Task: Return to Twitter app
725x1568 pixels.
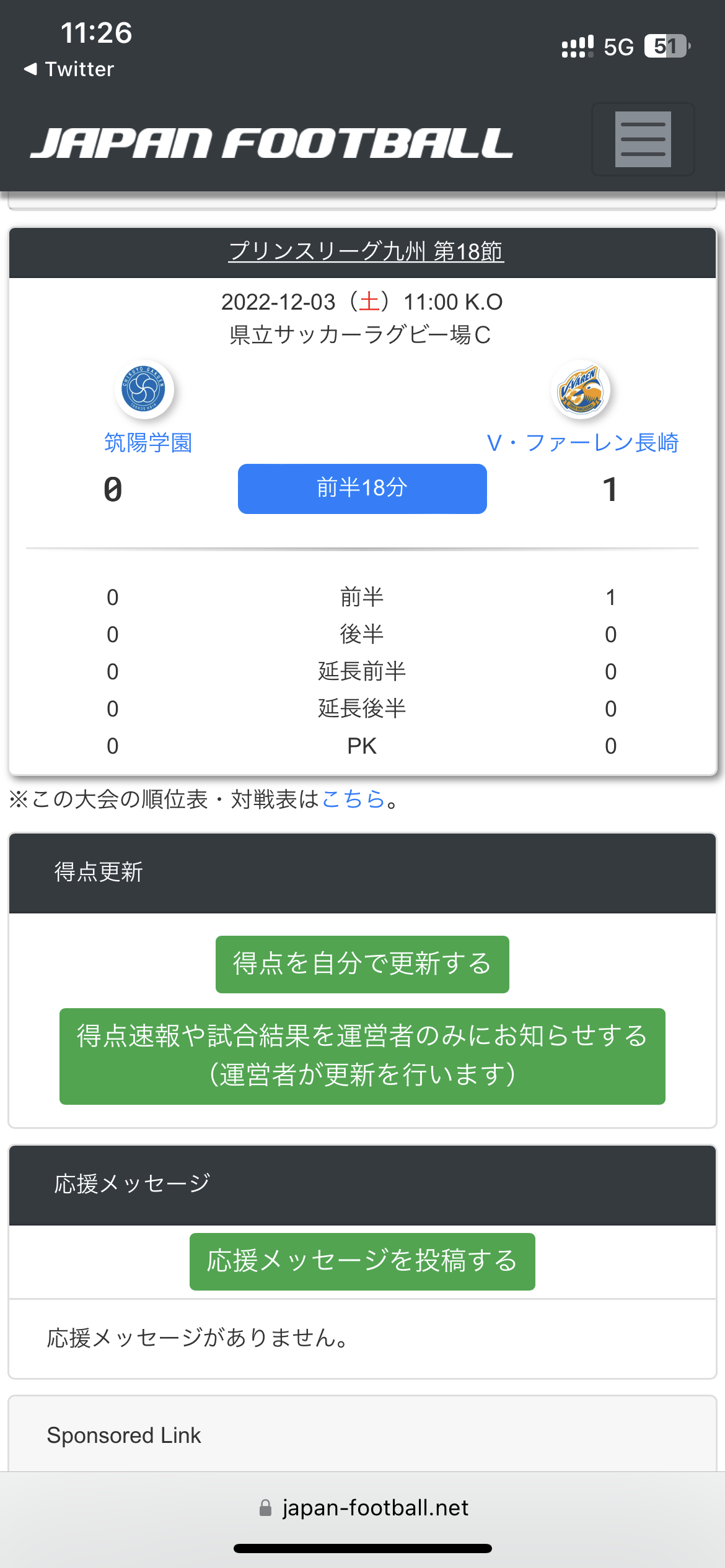Action: click(69, 69)
